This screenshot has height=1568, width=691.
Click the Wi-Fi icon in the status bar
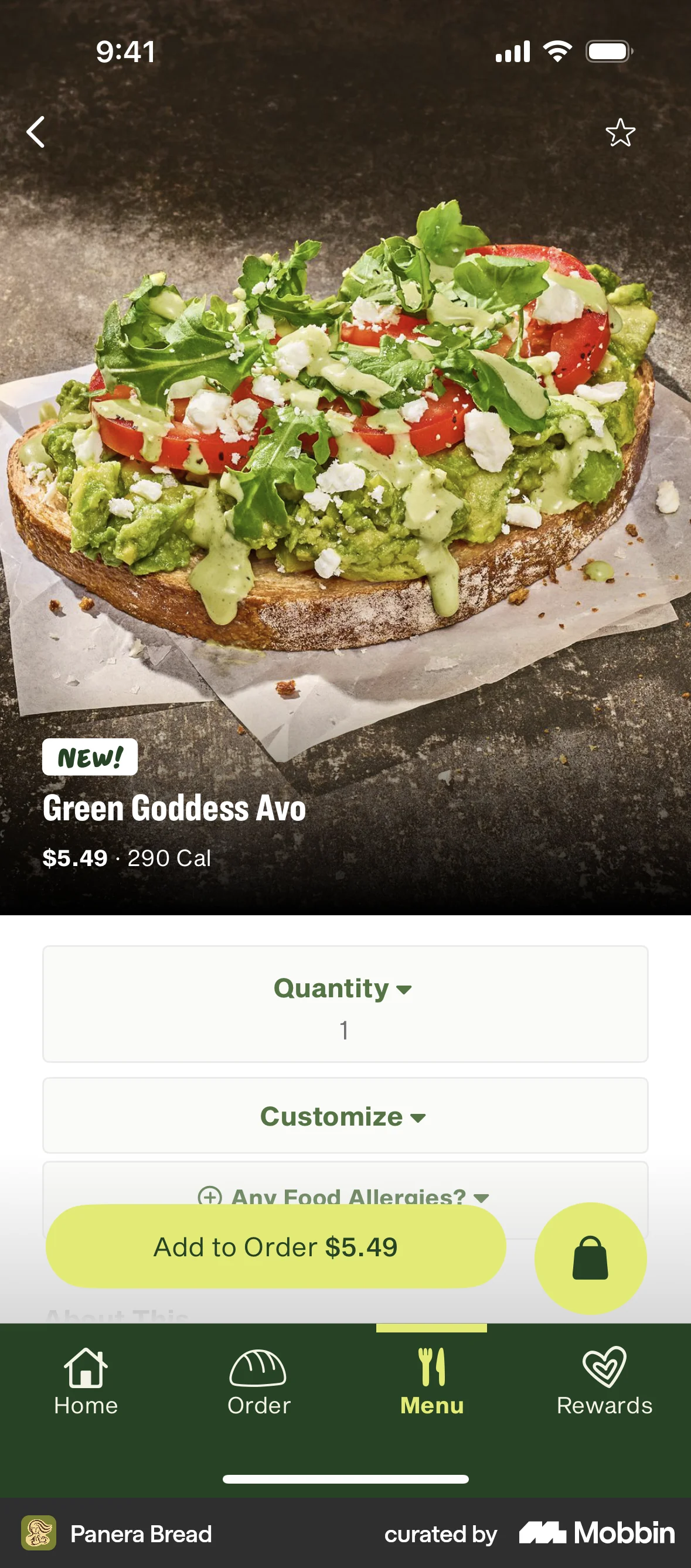coord(557,51)
